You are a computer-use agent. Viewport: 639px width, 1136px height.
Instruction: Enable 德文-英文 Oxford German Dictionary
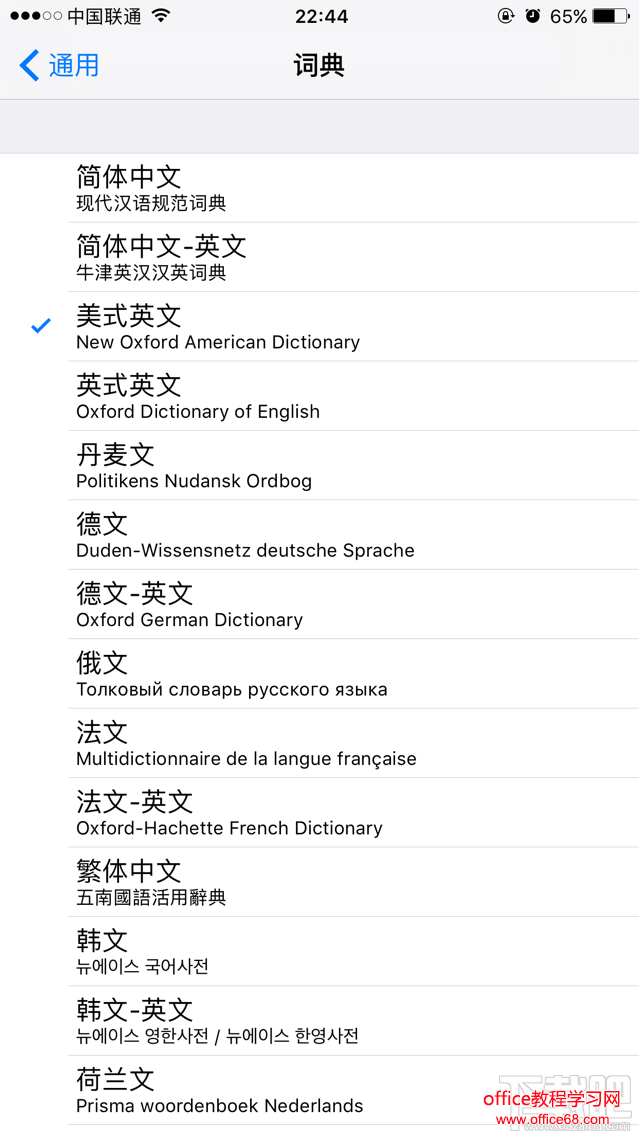coord(320,604)
